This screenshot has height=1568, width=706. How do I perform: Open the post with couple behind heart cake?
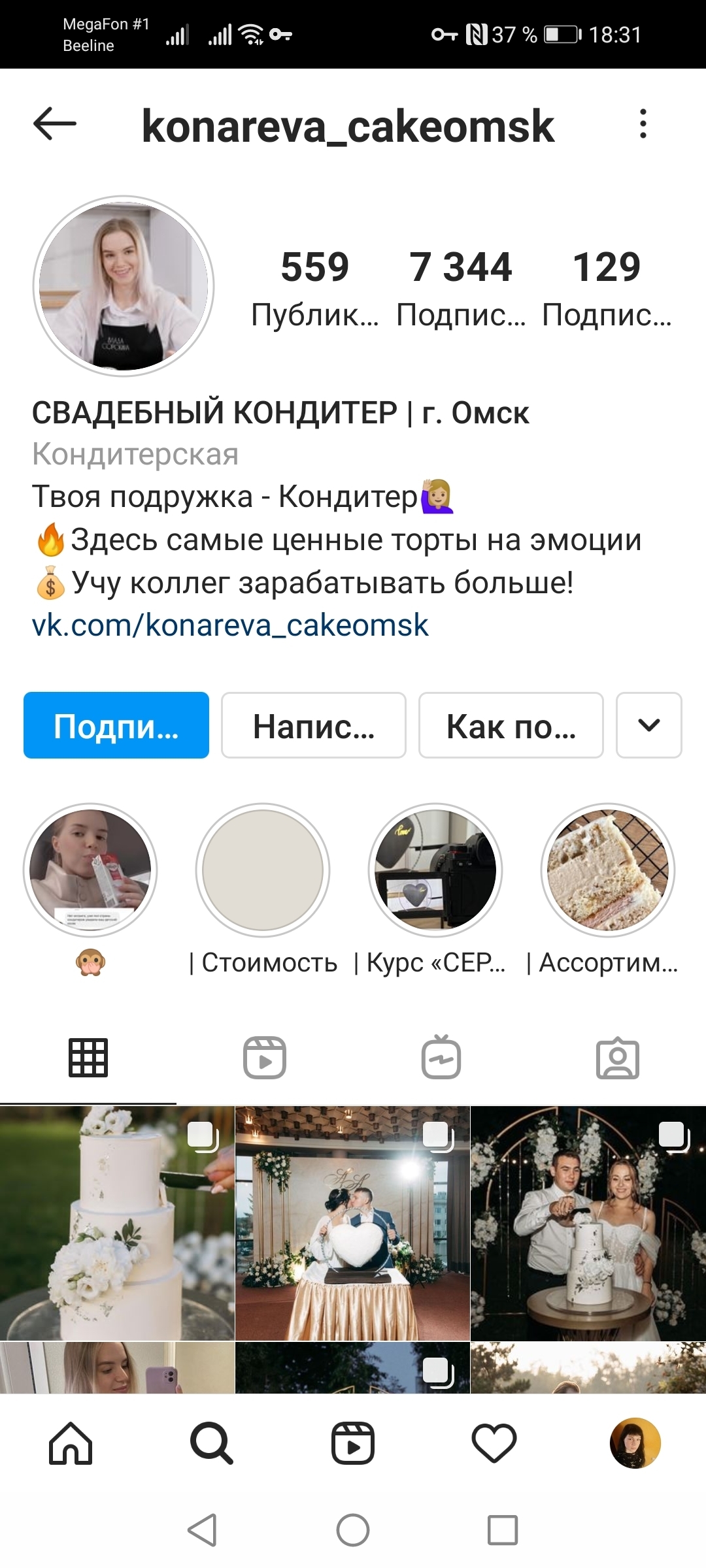click(352, 1223)
